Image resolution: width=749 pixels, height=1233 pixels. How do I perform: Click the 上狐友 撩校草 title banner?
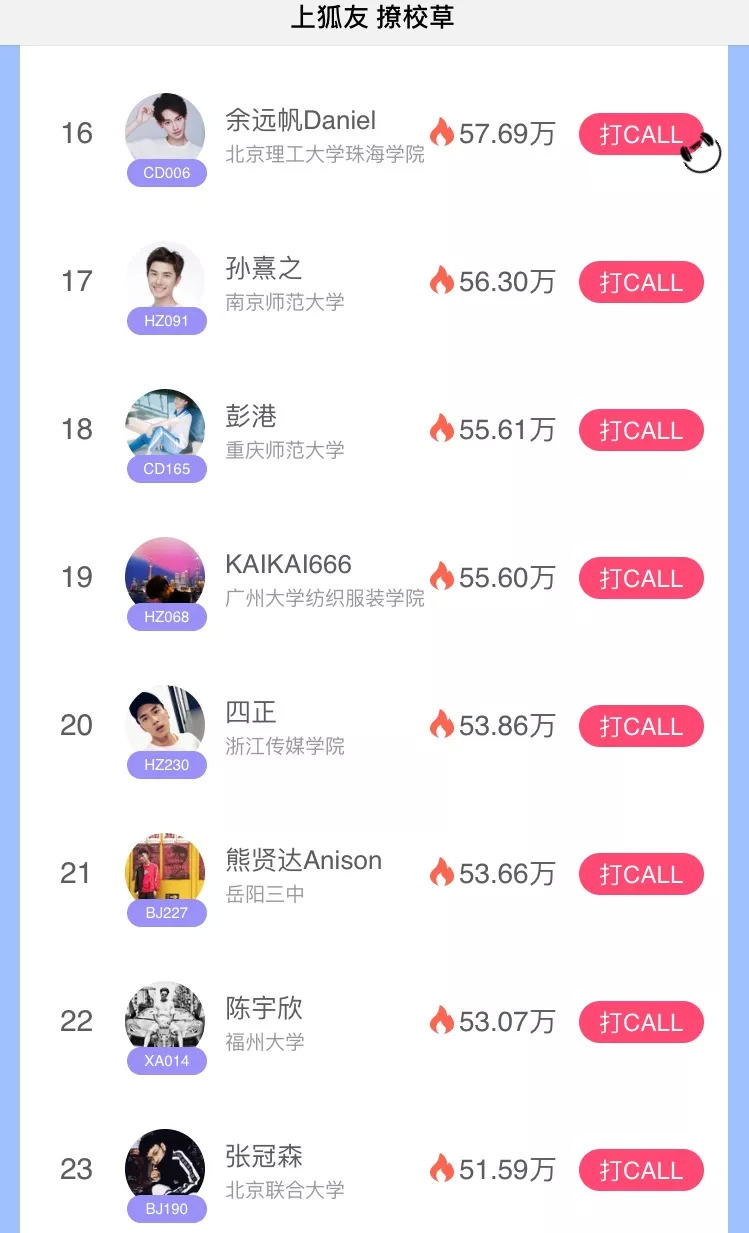374,16
